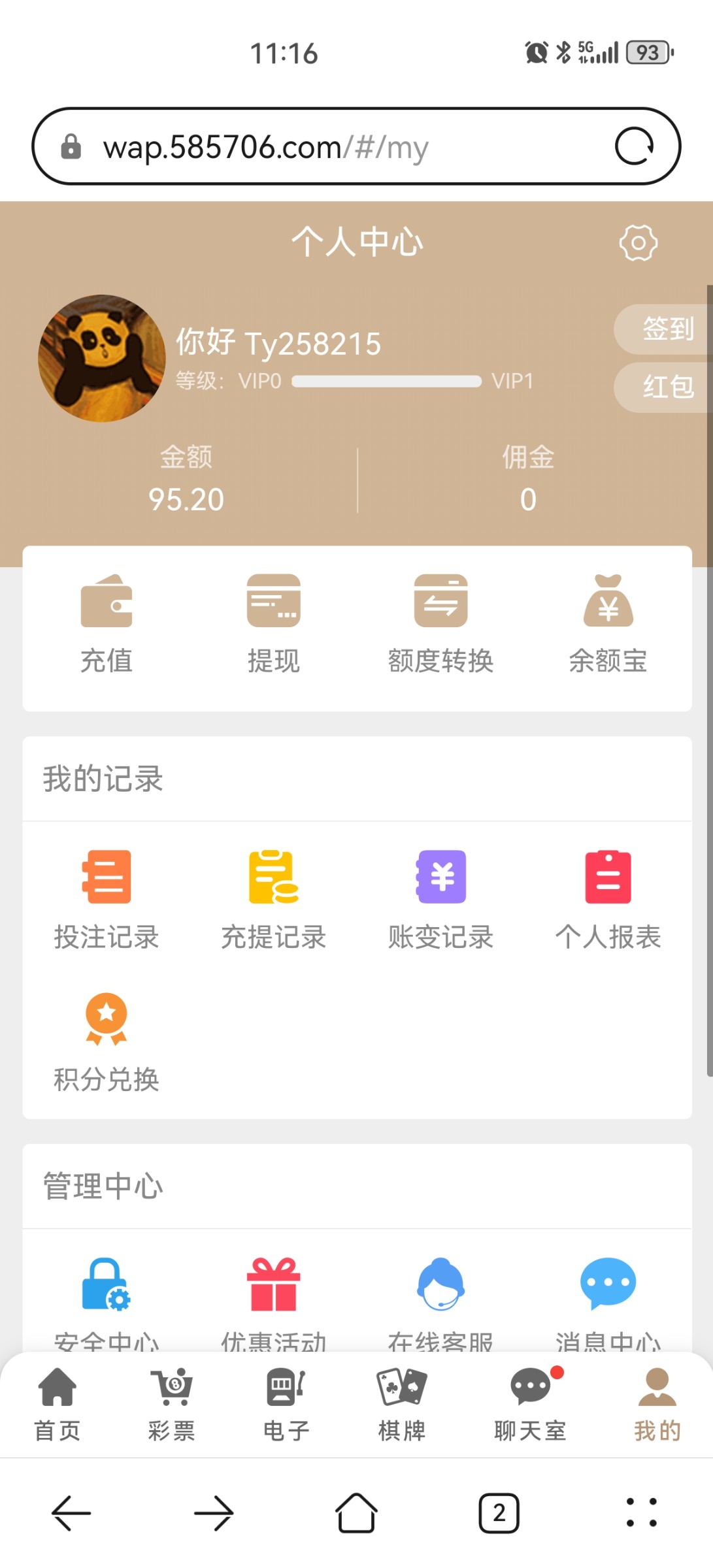Open the settings gear on personal center

pyautogui.click(x=638, y=242)
